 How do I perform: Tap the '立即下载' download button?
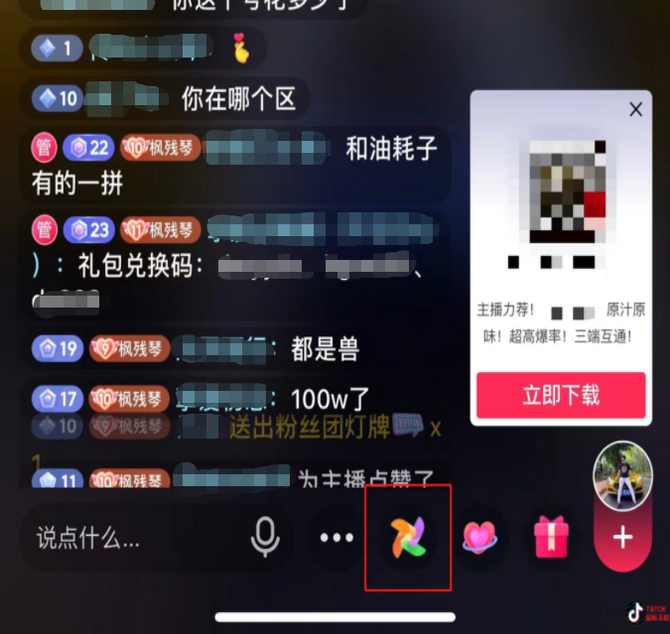(561, 395)
